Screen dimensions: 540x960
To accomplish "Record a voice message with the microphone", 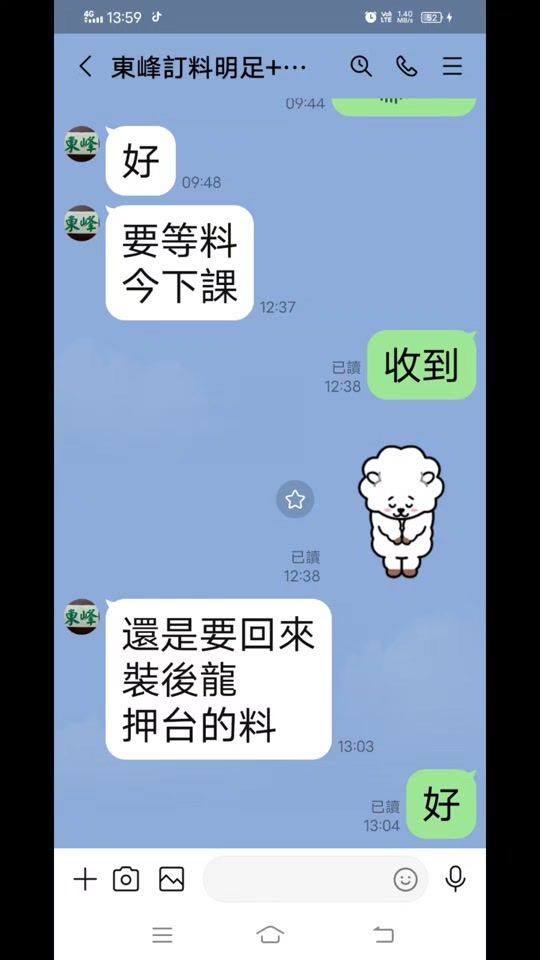I will point(455,879).
